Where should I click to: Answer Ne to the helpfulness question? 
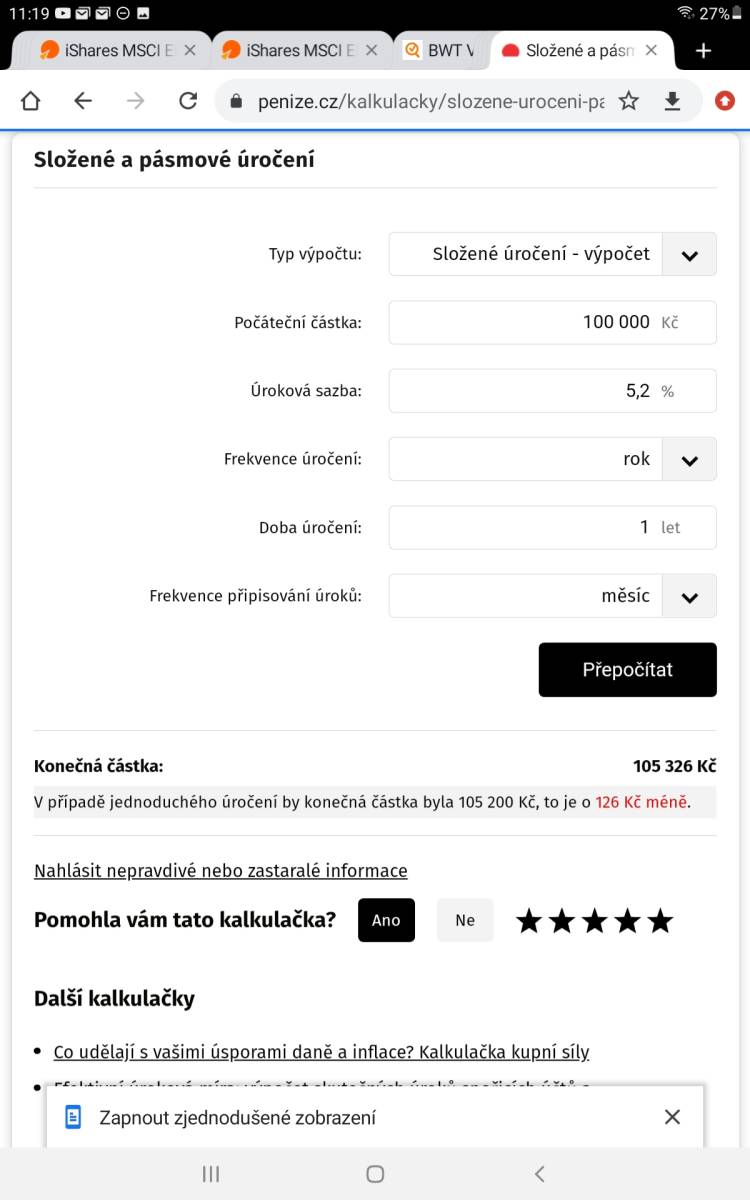tap(465, 920)
